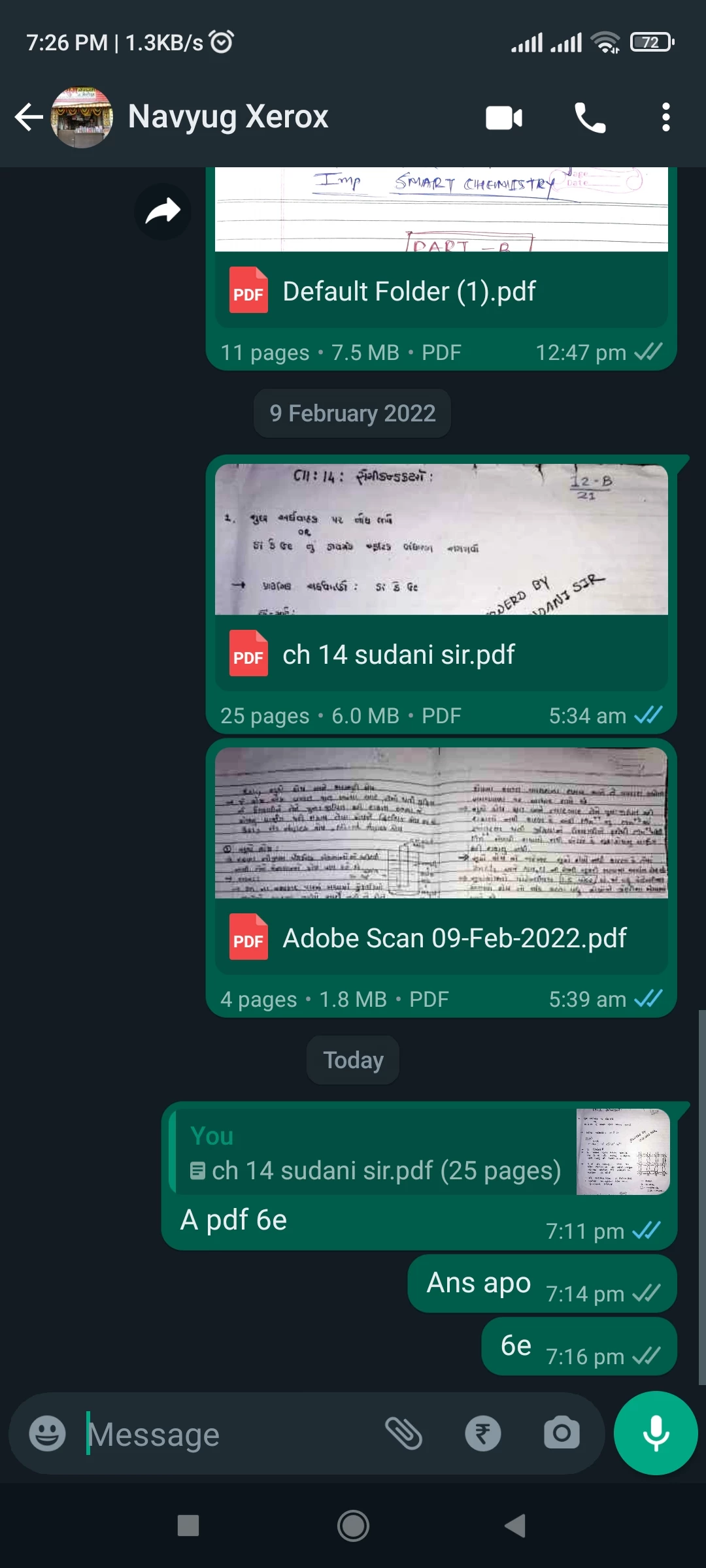Viewport: 706px width, 1568px height.
Task: Jump to quoted ch 14 sudani sir.pdf reply
Action: click(x=418, y=1152)
